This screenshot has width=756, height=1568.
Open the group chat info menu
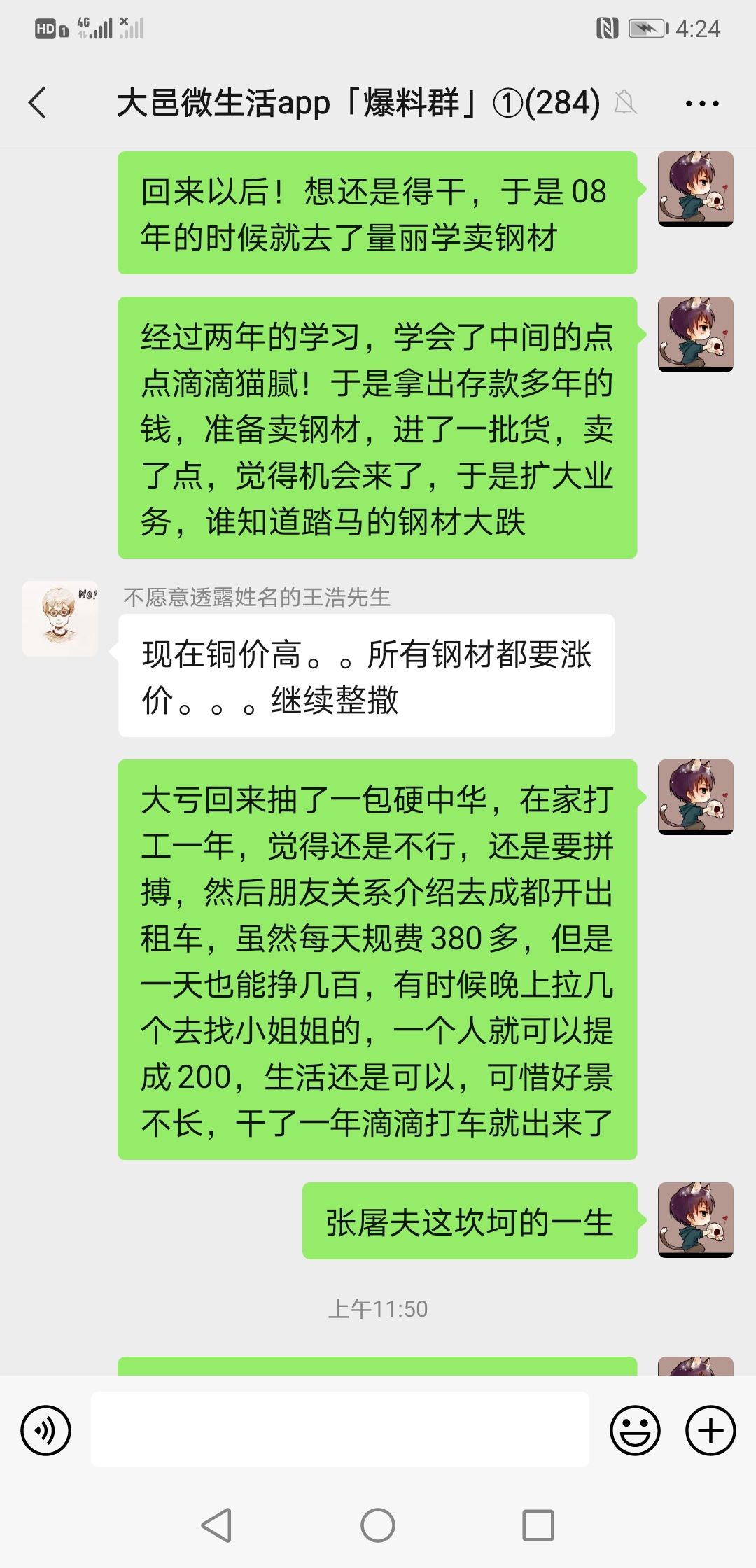pos(702,104)
